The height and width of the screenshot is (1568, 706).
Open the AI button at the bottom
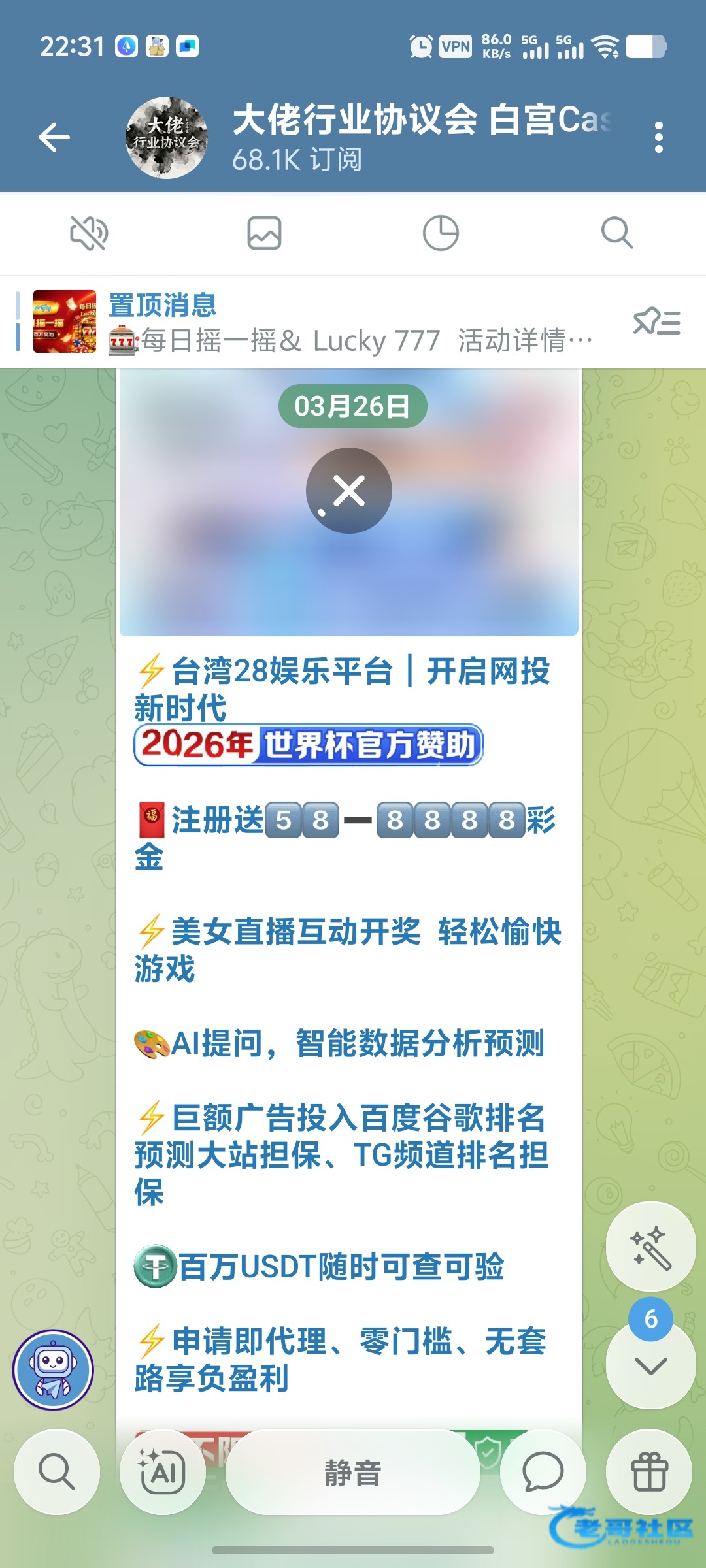pyautogui.click(x=162, y=1472)
